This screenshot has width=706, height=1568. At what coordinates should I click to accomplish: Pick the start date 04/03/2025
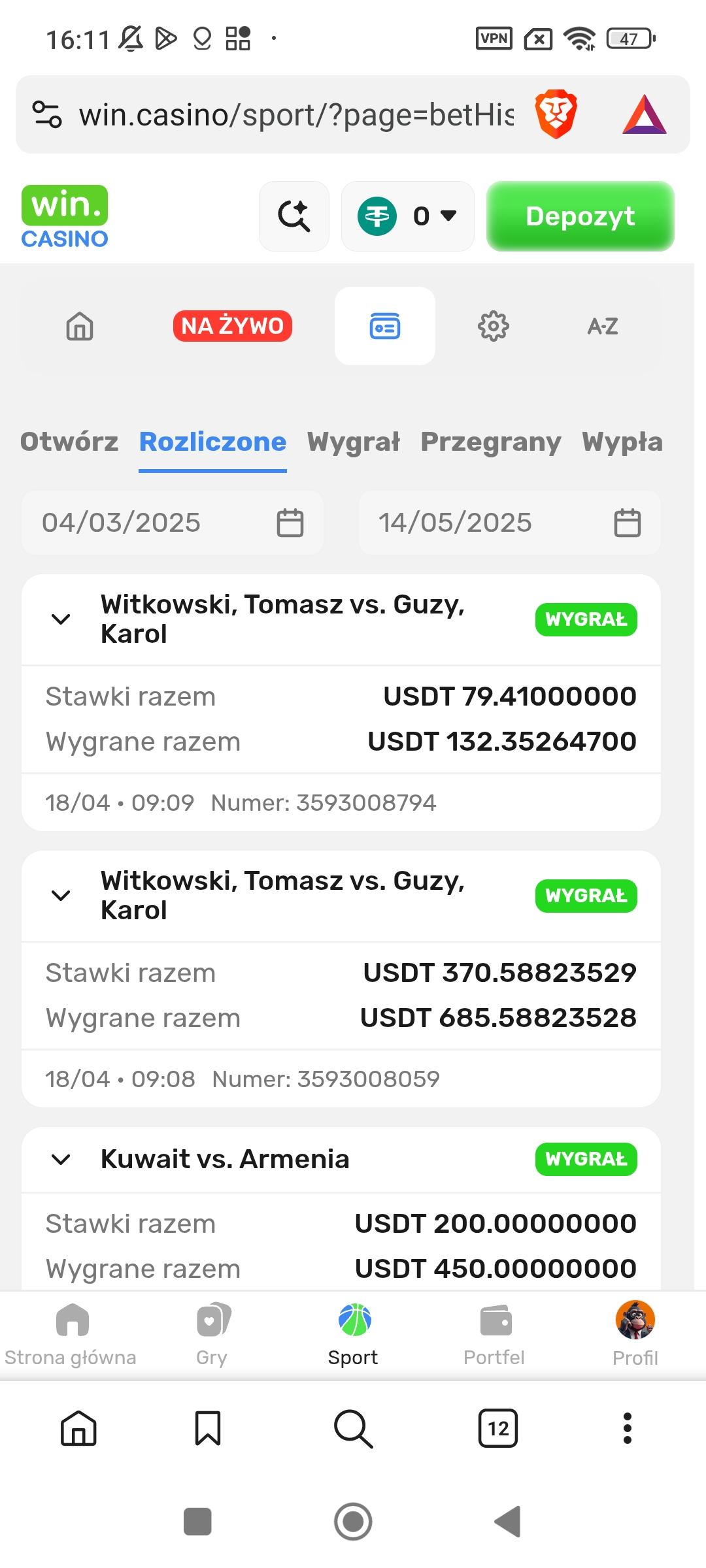pos(173,523)
